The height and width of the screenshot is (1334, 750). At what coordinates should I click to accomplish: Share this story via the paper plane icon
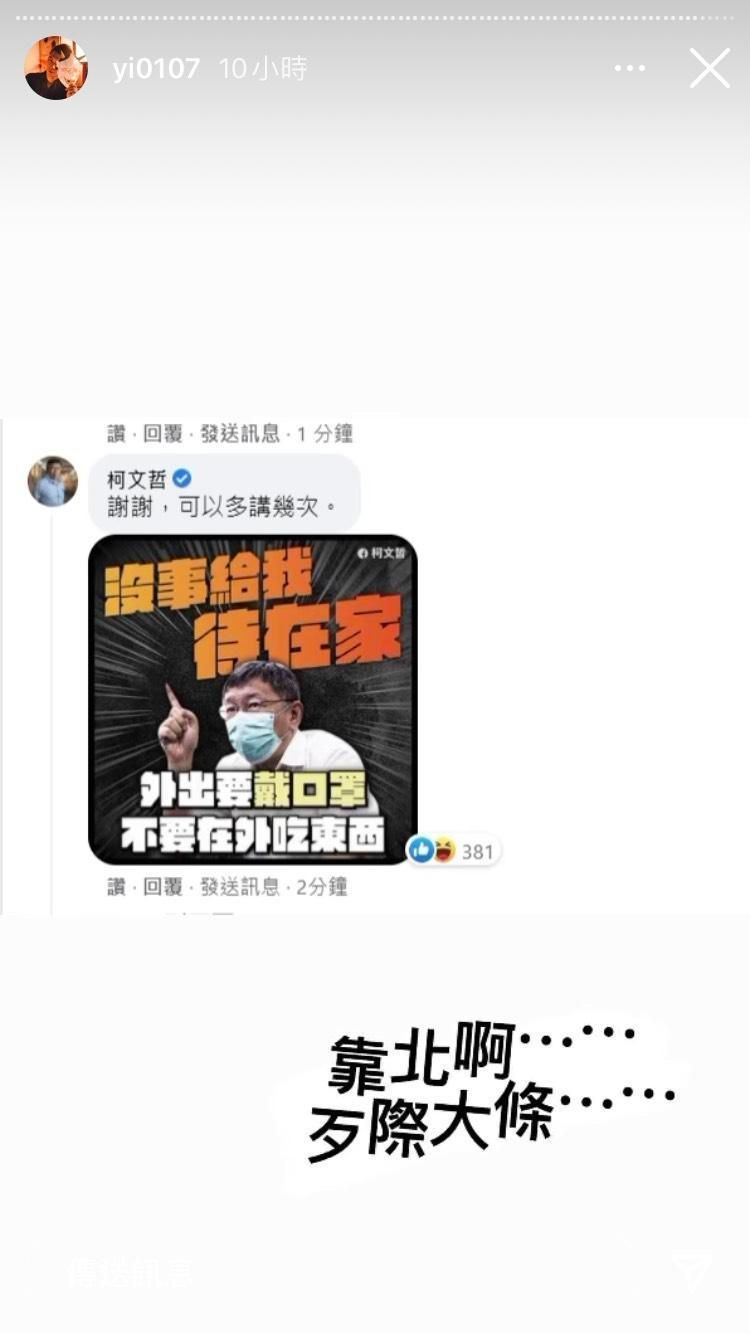coord(692,1271)
